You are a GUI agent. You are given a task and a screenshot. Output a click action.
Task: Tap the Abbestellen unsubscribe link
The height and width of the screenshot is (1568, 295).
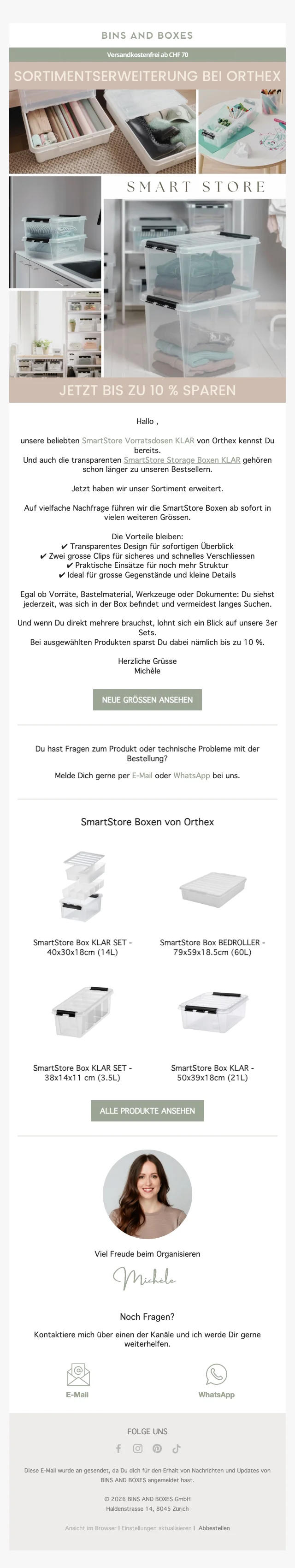214,1528
